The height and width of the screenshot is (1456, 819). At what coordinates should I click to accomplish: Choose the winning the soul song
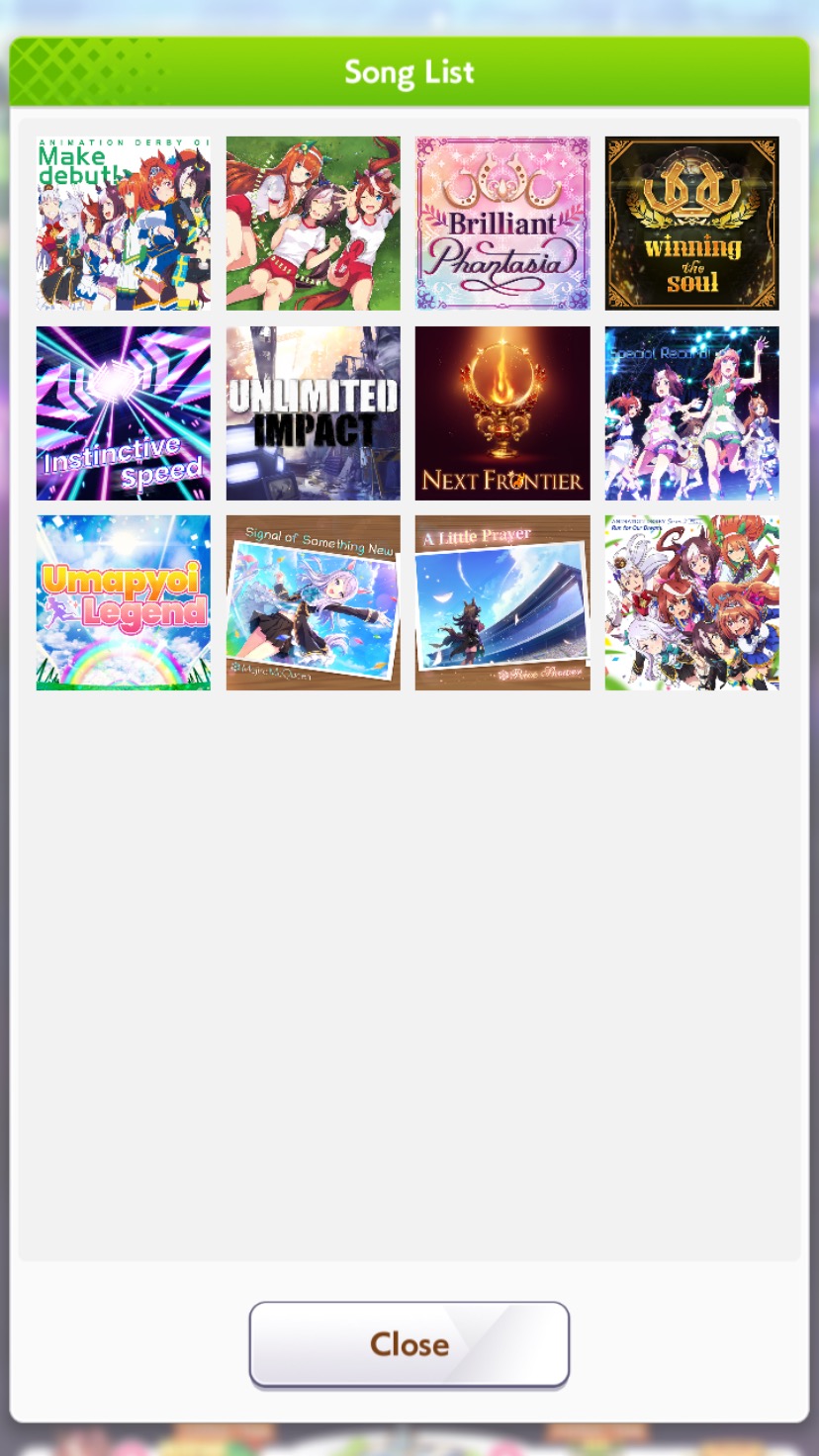click(x=692, y=224)
